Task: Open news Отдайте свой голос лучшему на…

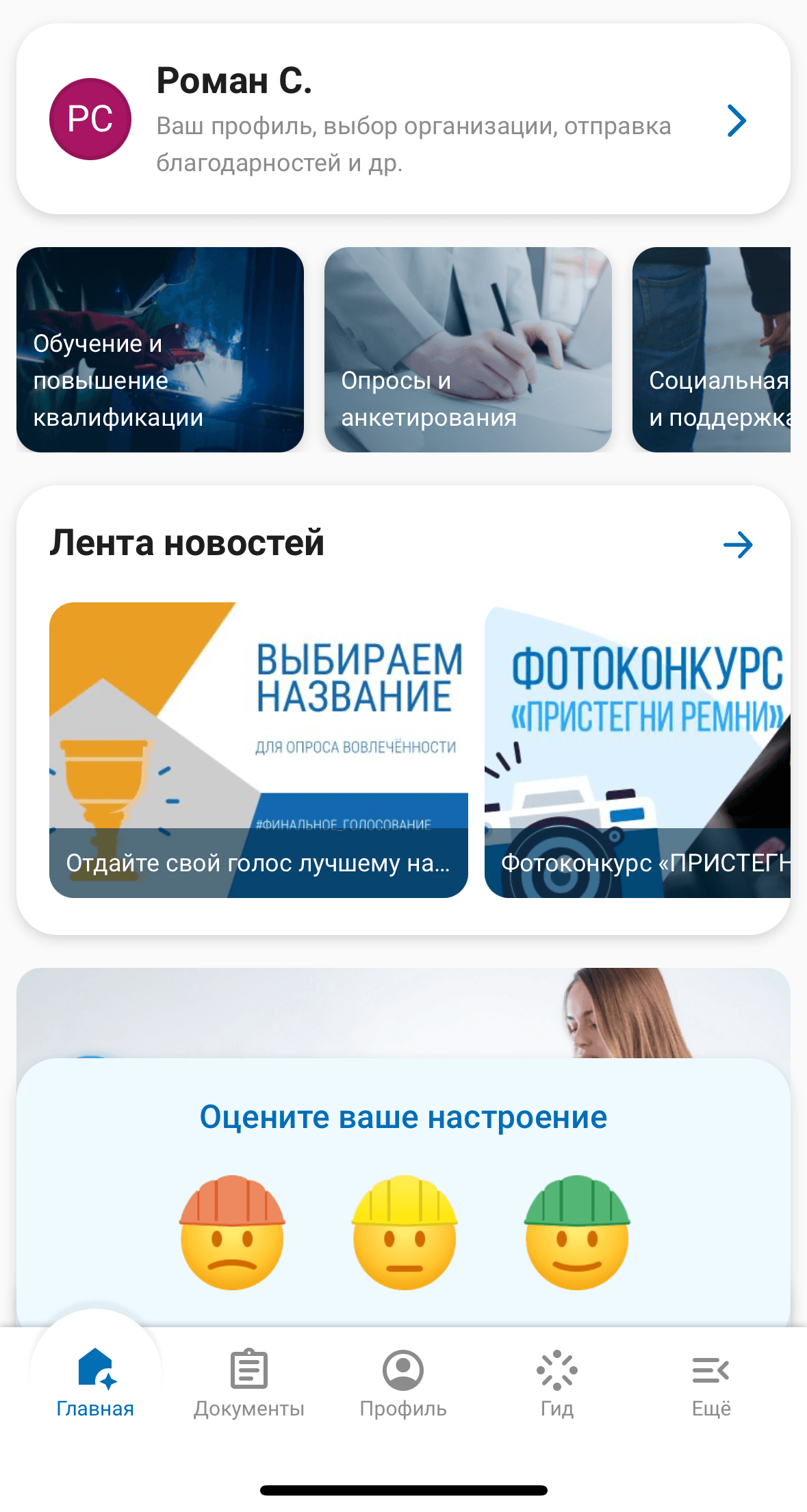Action: (x=259, y=750)
